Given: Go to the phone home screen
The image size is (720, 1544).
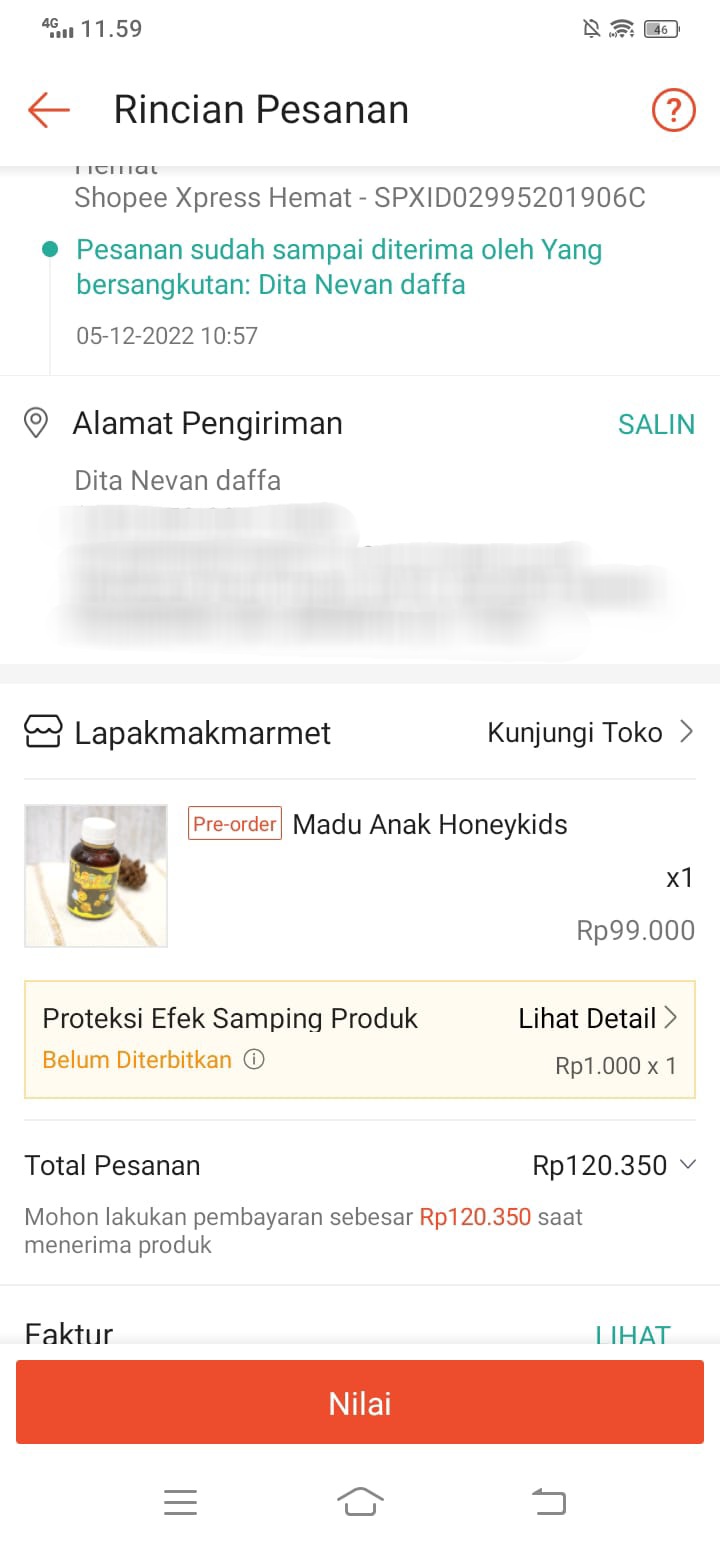Looking at the screenshot, I should point(360,1502).
